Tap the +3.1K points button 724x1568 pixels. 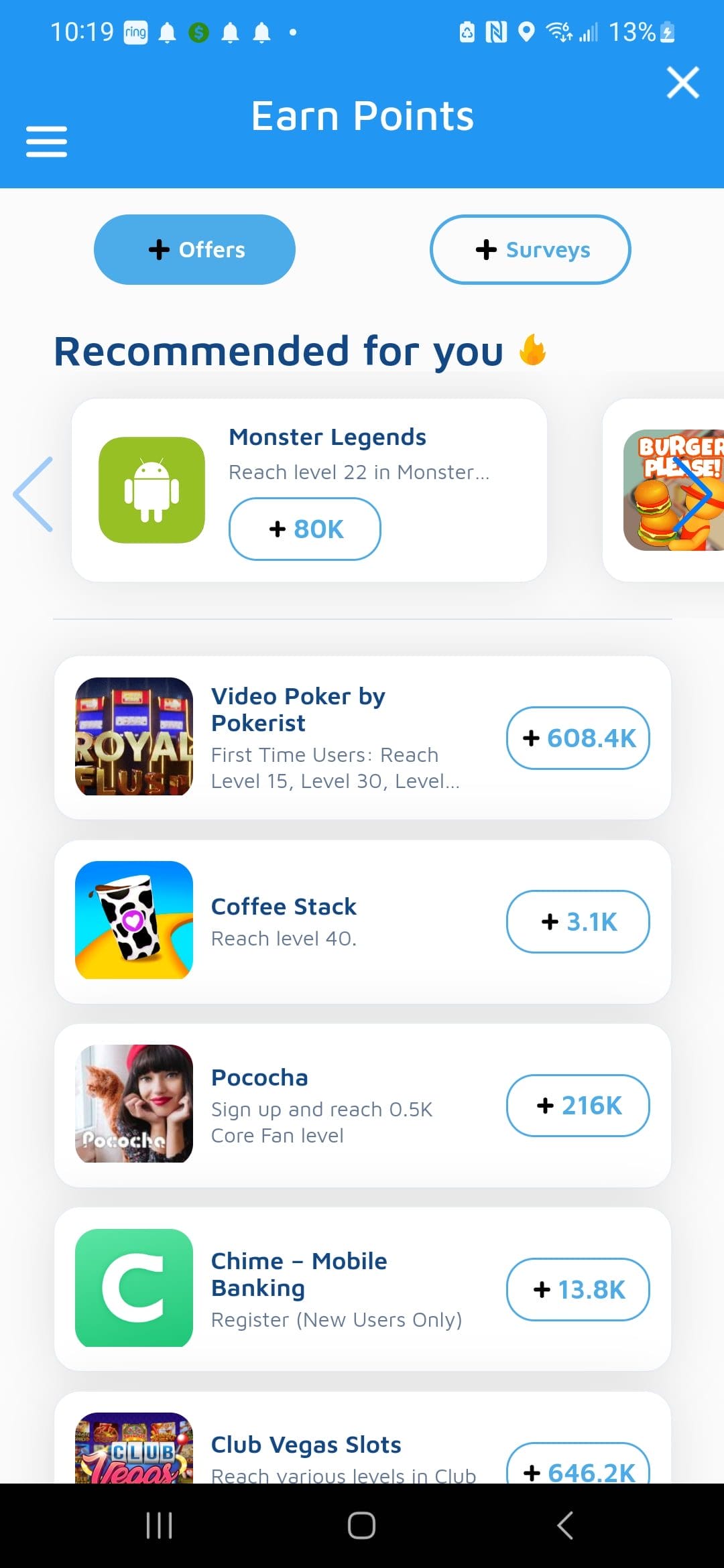578,921
